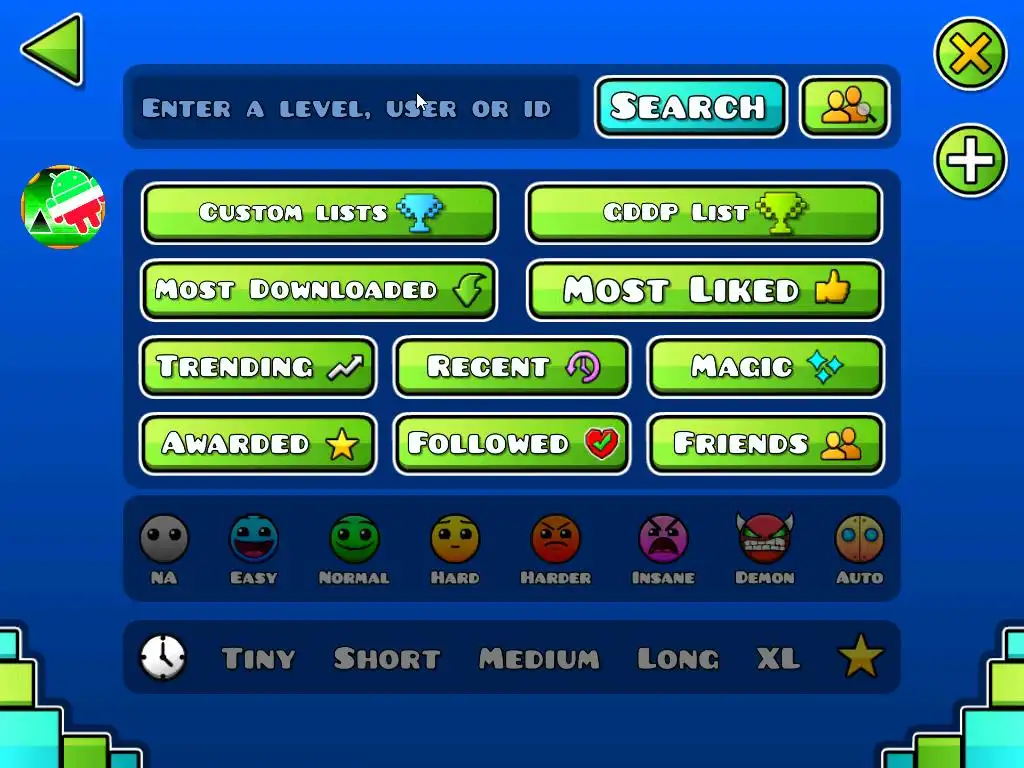The image size is (1024, 768).
Task: Go back with the green arrow
Action: [52, 49]
